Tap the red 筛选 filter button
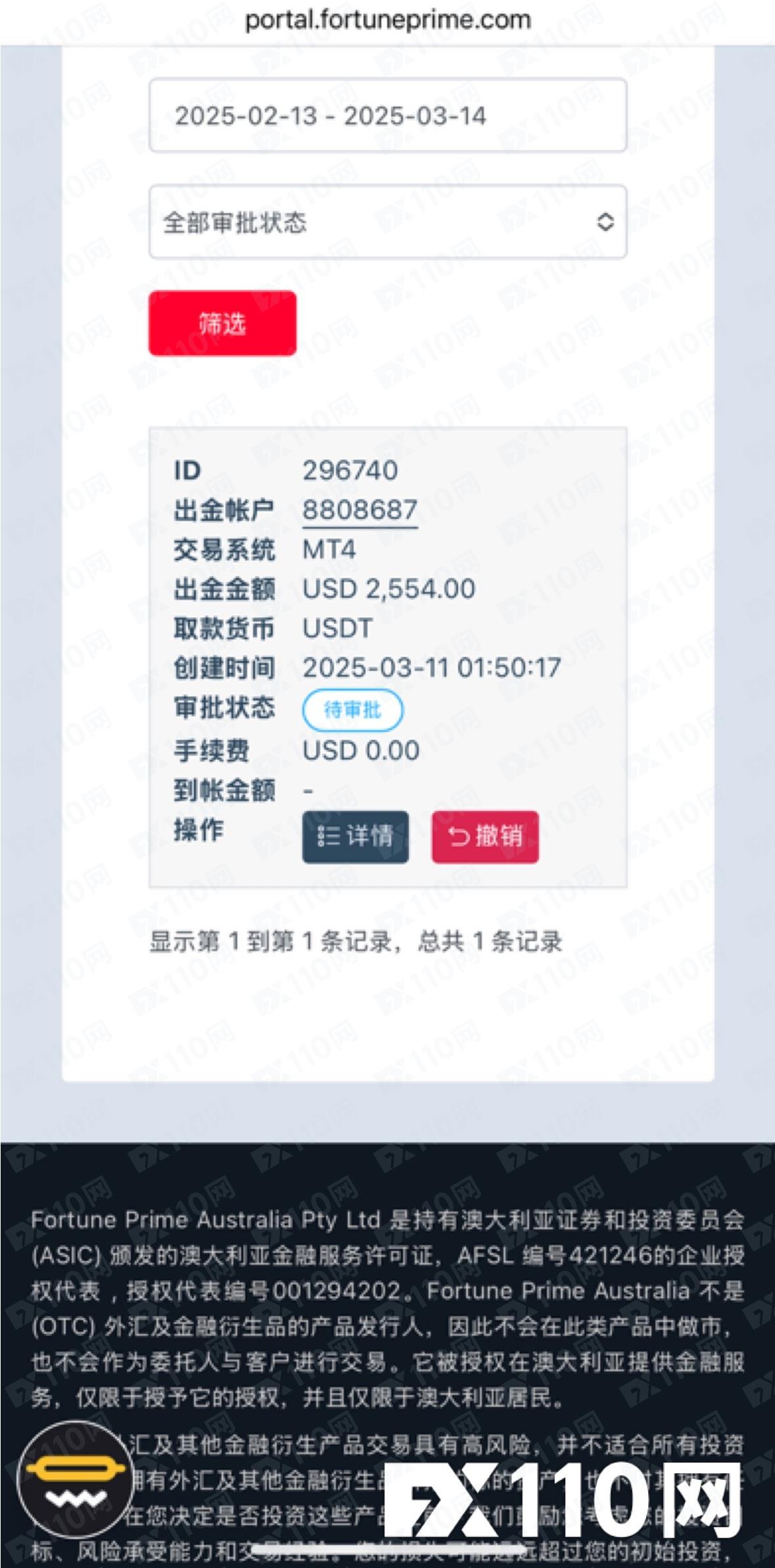The width and height of the screenshot is (775, 1568). pos(222,323)
